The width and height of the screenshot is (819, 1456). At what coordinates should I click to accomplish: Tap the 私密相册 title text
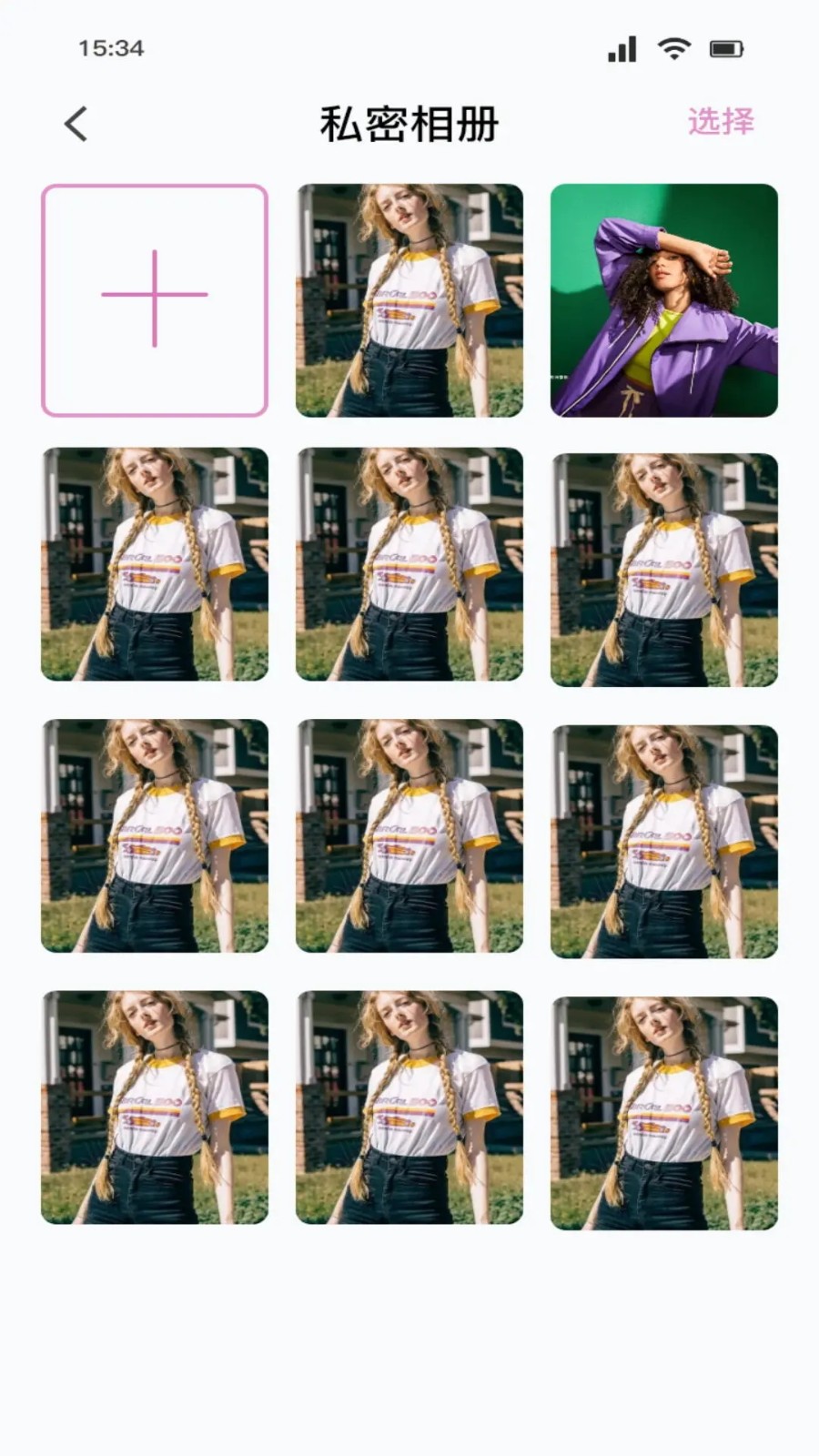pyautogui.click(x=409, y=125)
